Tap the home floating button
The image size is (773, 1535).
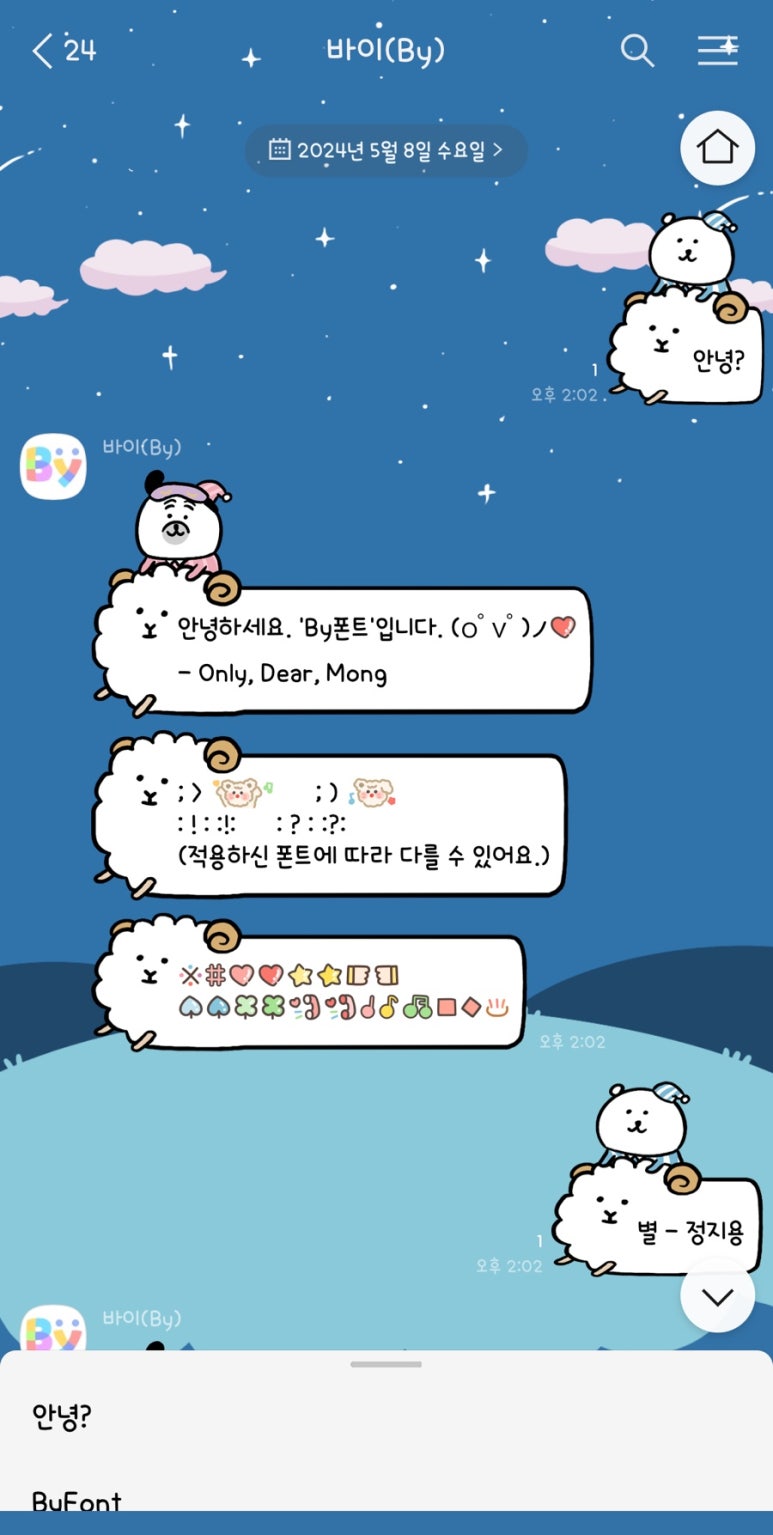click(x=717, y=148)
